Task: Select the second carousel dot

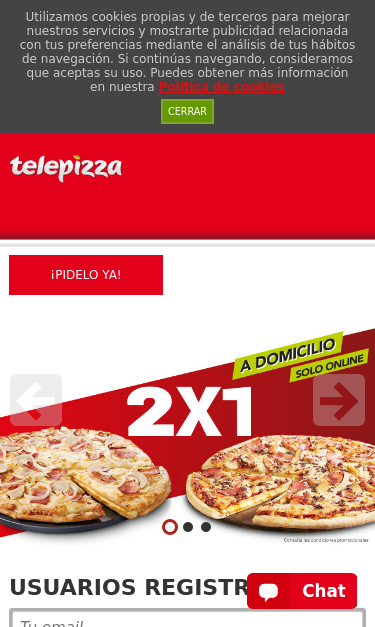Action: pyautogui.click(x=188, y=527)
